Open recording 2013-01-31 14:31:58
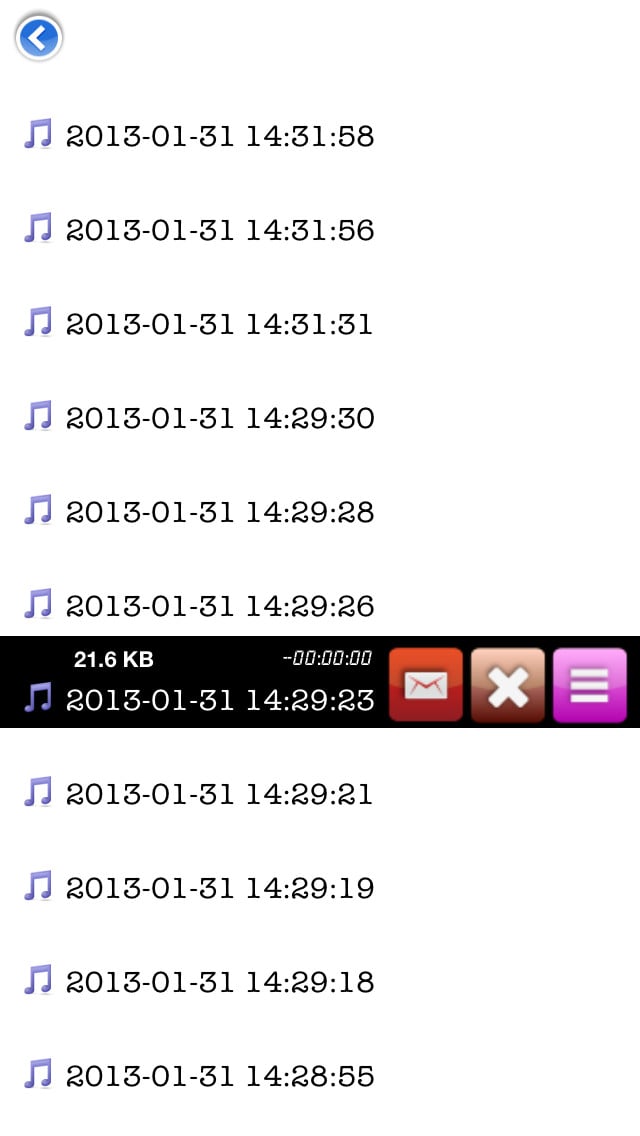The height and width of the screenshot is (1136, 640). (320, 135)
